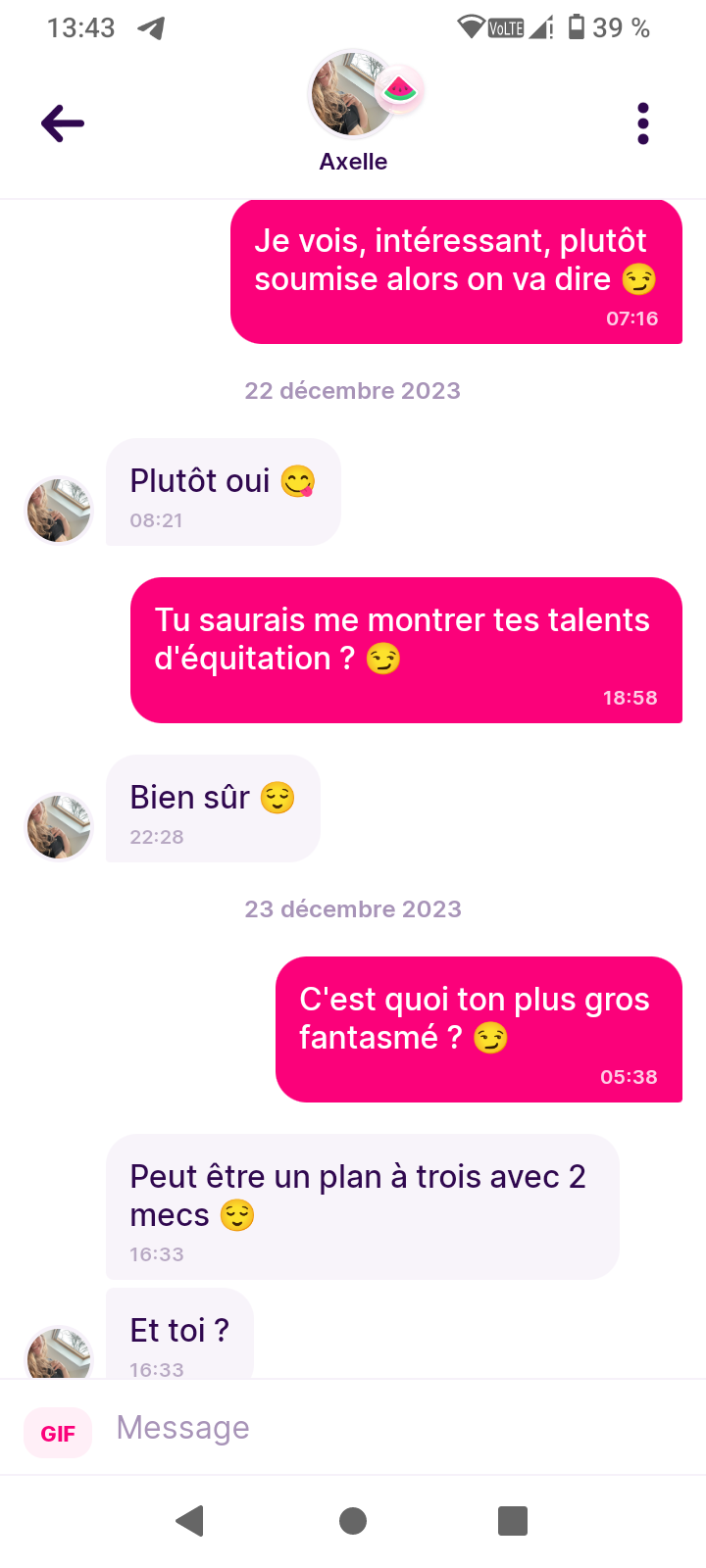Open the three-dot overflow menu

[x=643, y=123]
